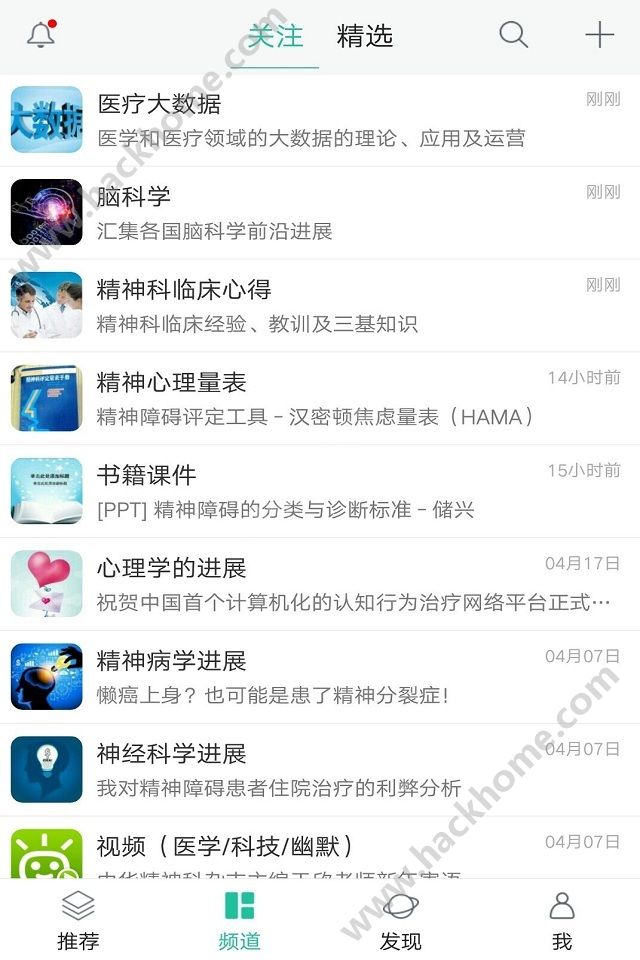Image resolution: width=640 pixels, height=960 pixels.
Task: Open the 神经科学进展 channel
Action: (x=320, y=770)
